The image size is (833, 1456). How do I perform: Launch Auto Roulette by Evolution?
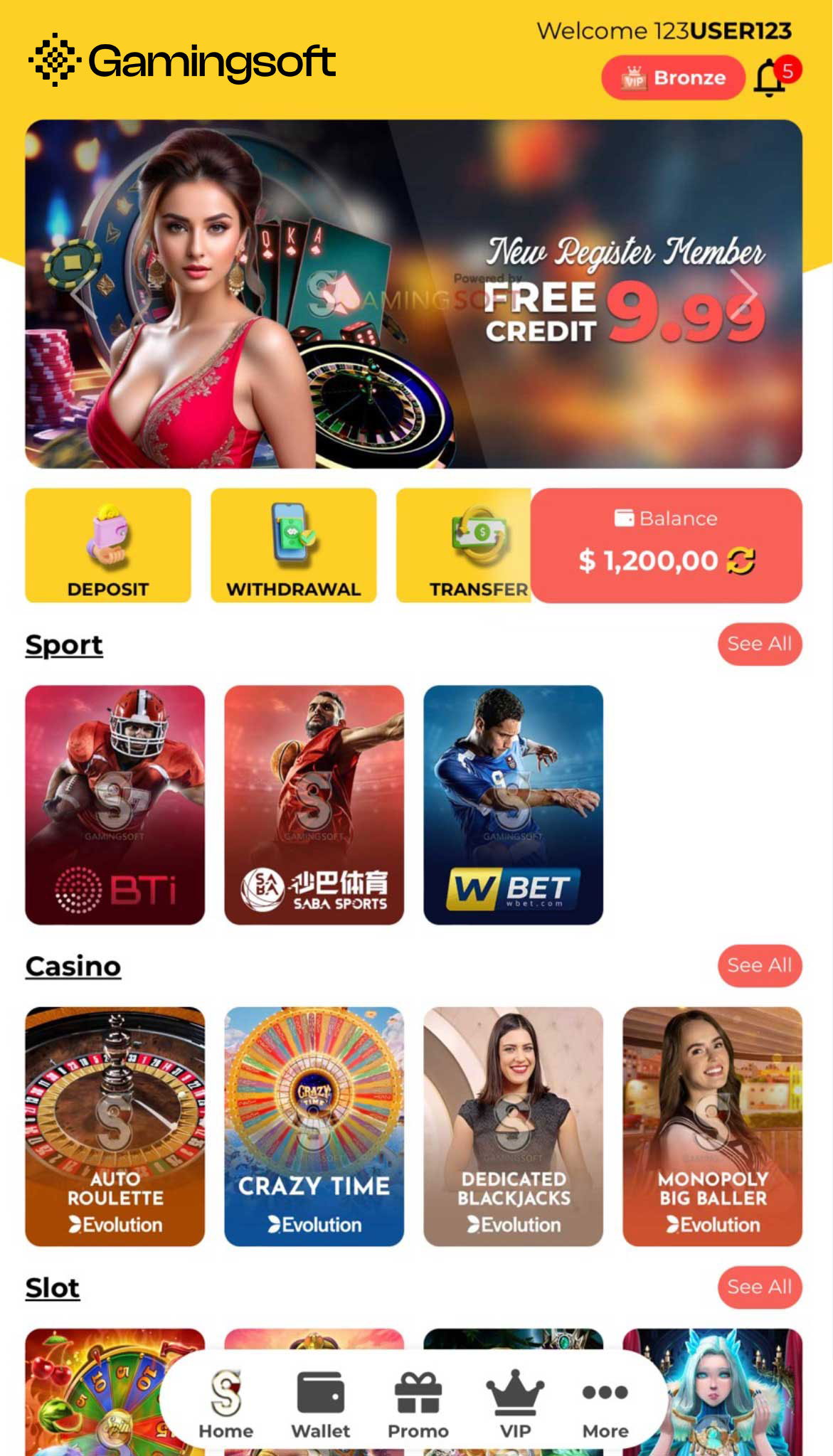pyautogui.click(x=115, y=1126)
